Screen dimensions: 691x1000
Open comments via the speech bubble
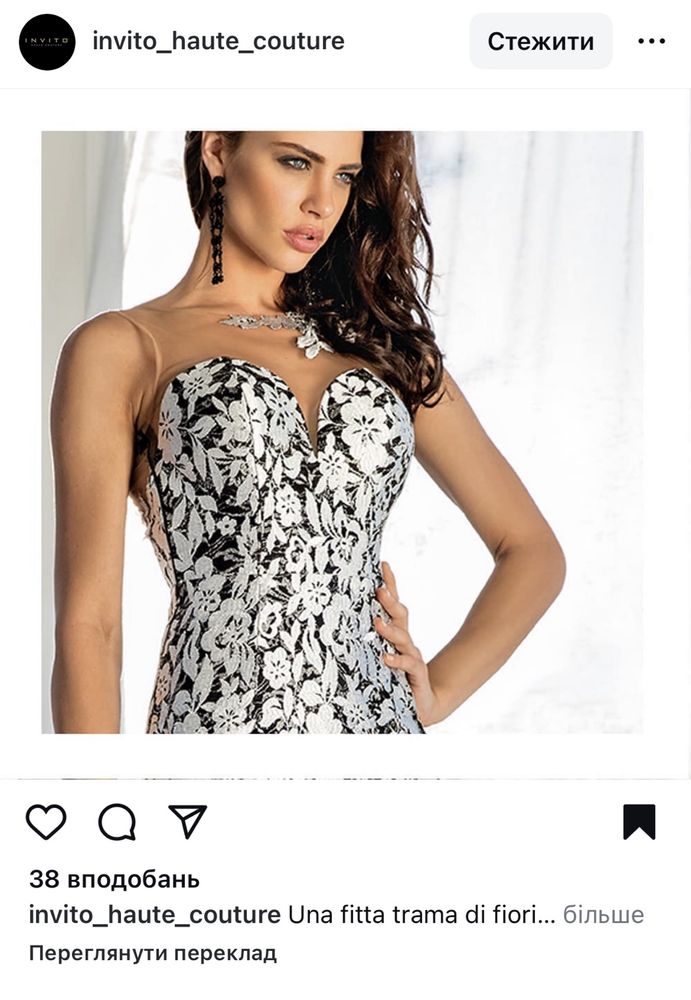(x=117, y=822)
